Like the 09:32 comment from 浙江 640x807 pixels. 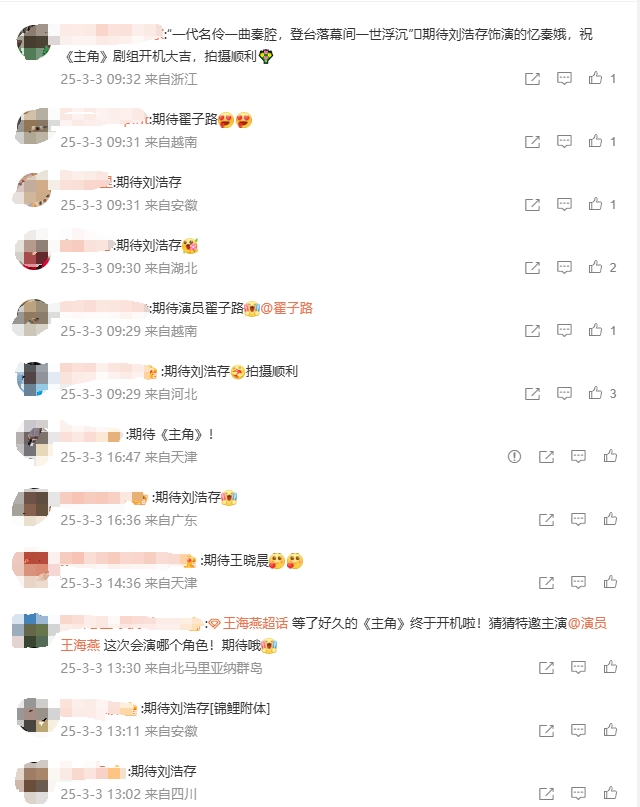596,78
